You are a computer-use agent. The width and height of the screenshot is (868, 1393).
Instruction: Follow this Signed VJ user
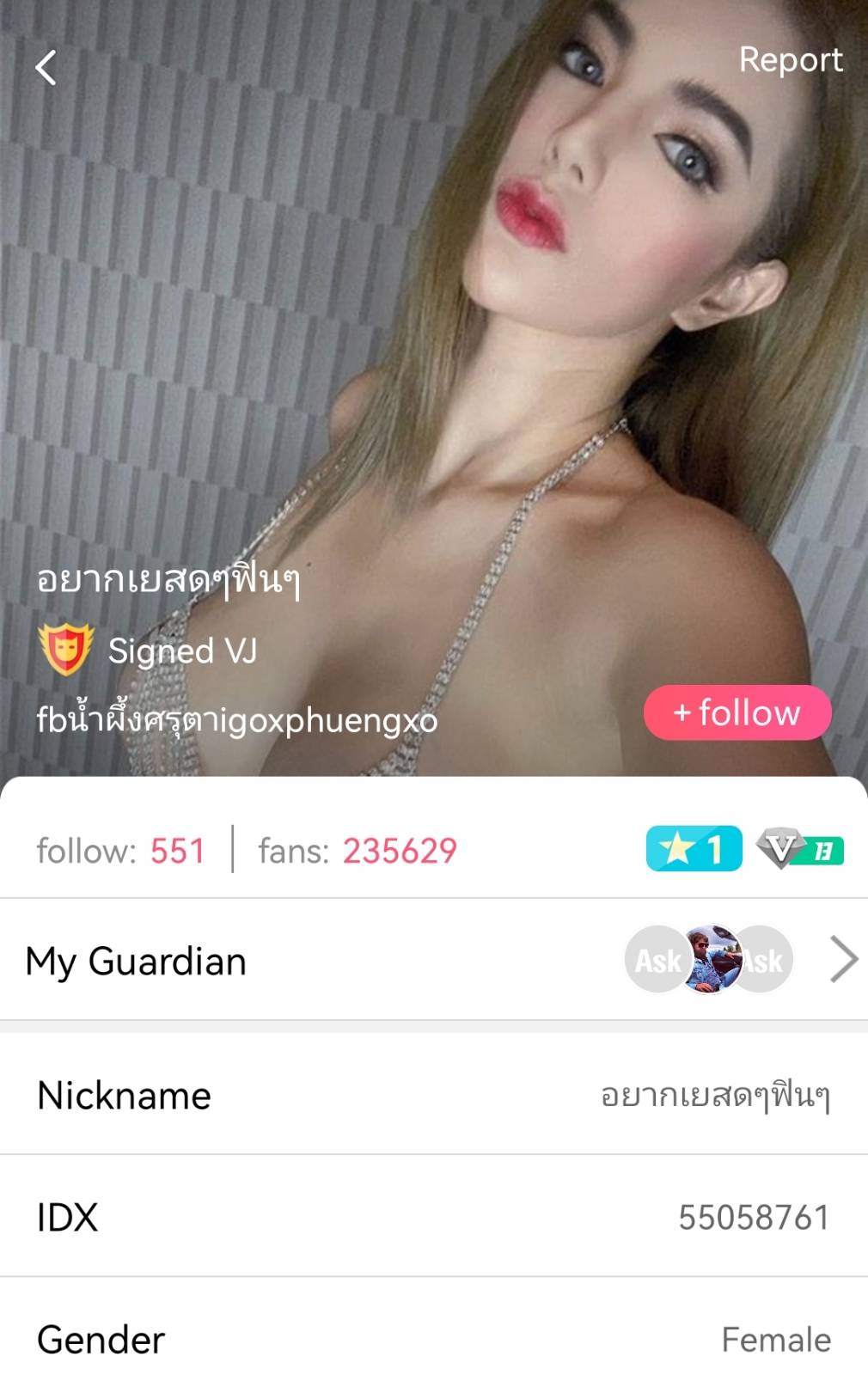(737, 712)
